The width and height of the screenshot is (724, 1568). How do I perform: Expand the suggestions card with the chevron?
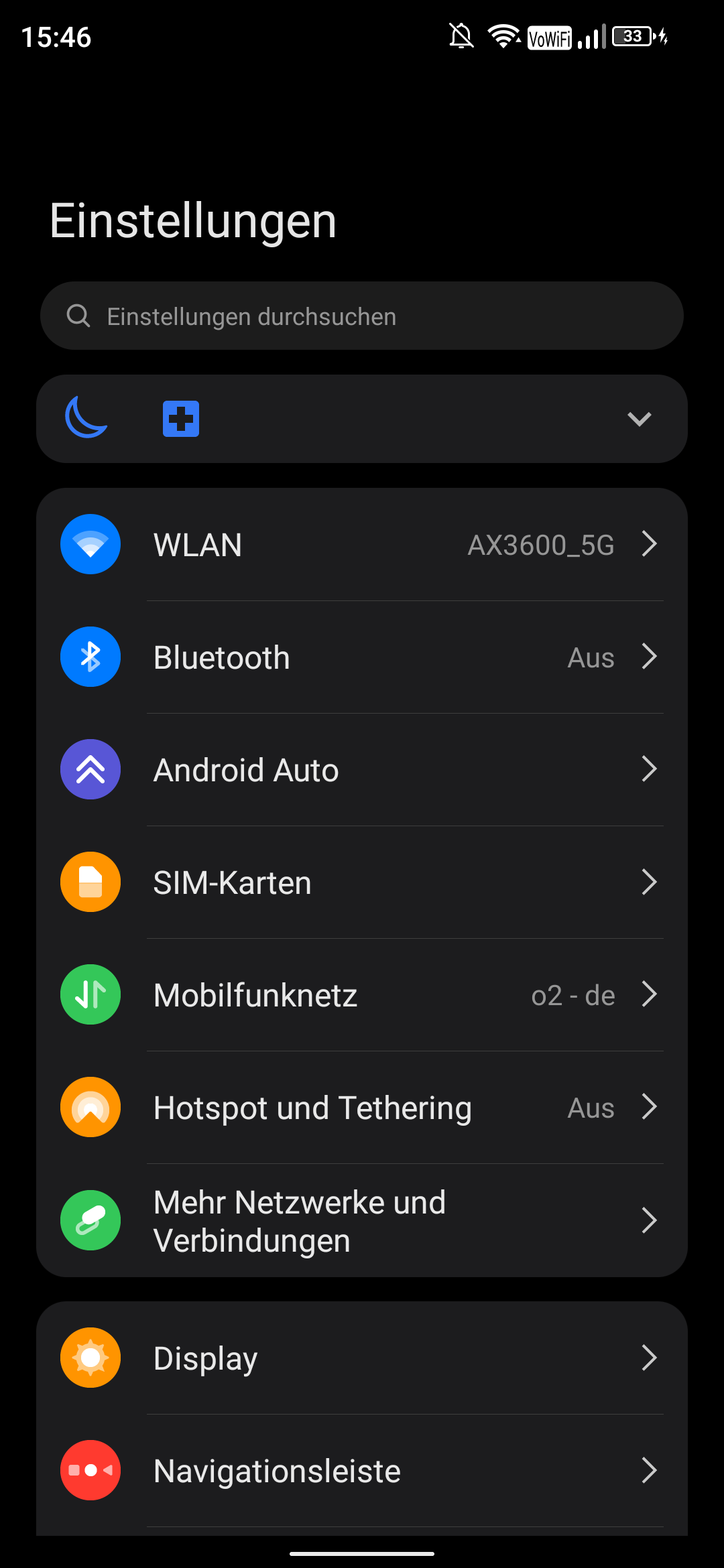[639, 419]
